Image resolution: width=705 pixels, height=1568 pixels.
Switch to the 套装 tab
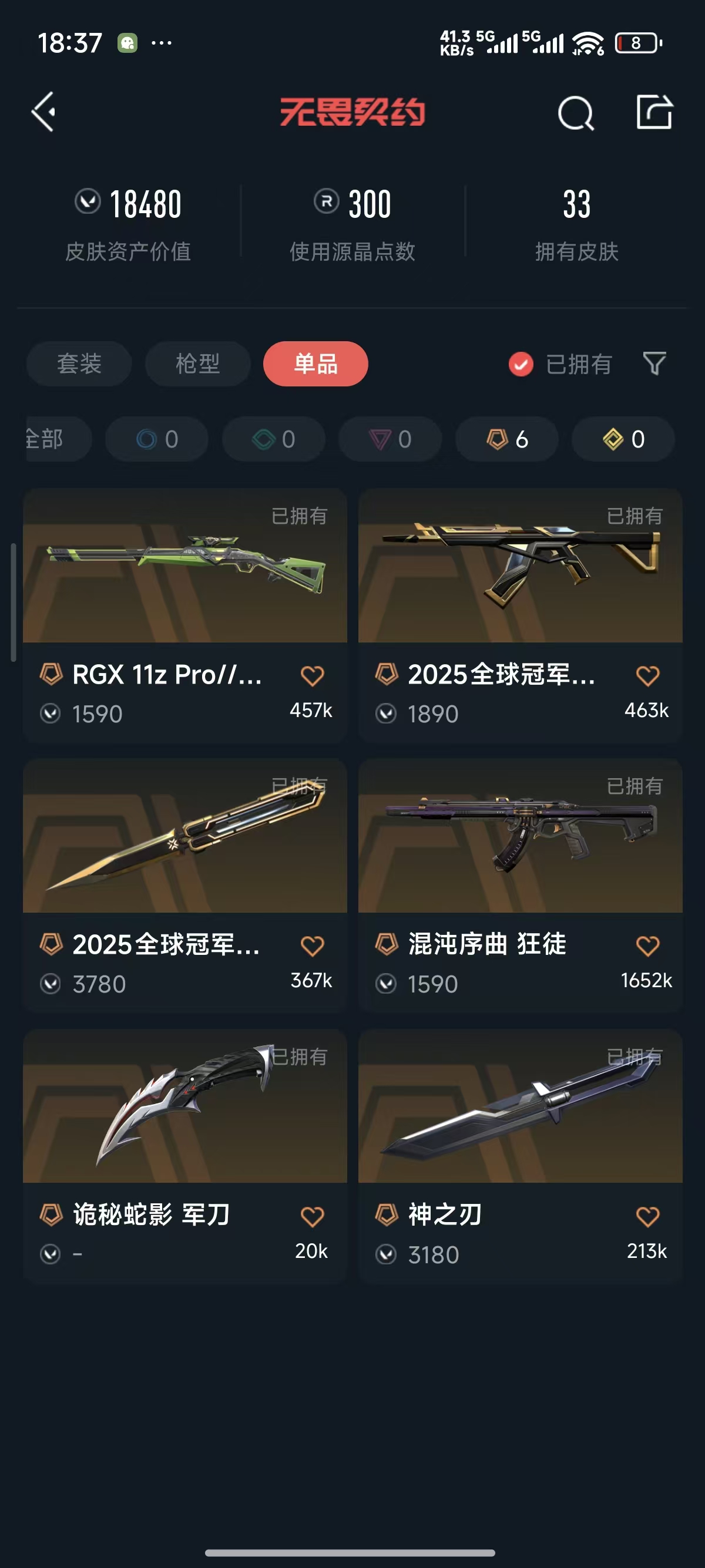pos(79,364)
